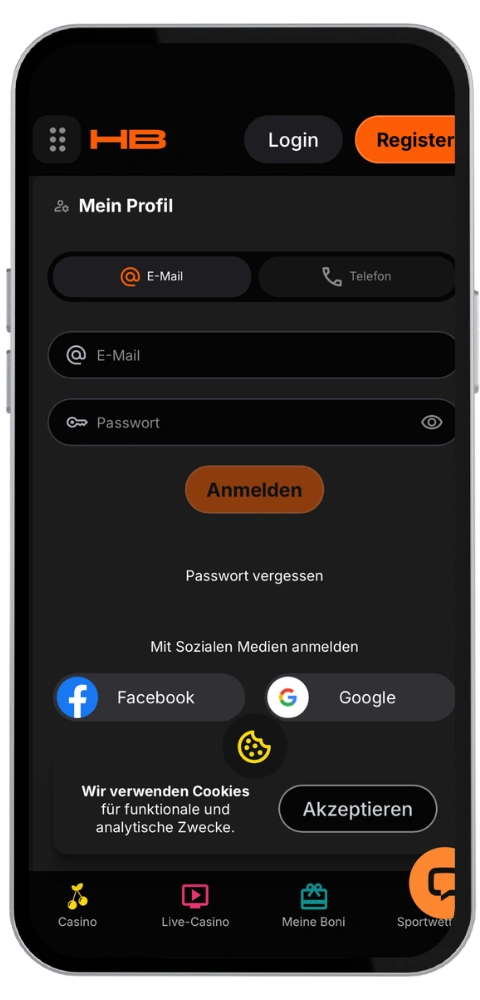Focus the E-Mail input field
The height and width of the screenshot is (1000, 480).
(x=252, y=355)
